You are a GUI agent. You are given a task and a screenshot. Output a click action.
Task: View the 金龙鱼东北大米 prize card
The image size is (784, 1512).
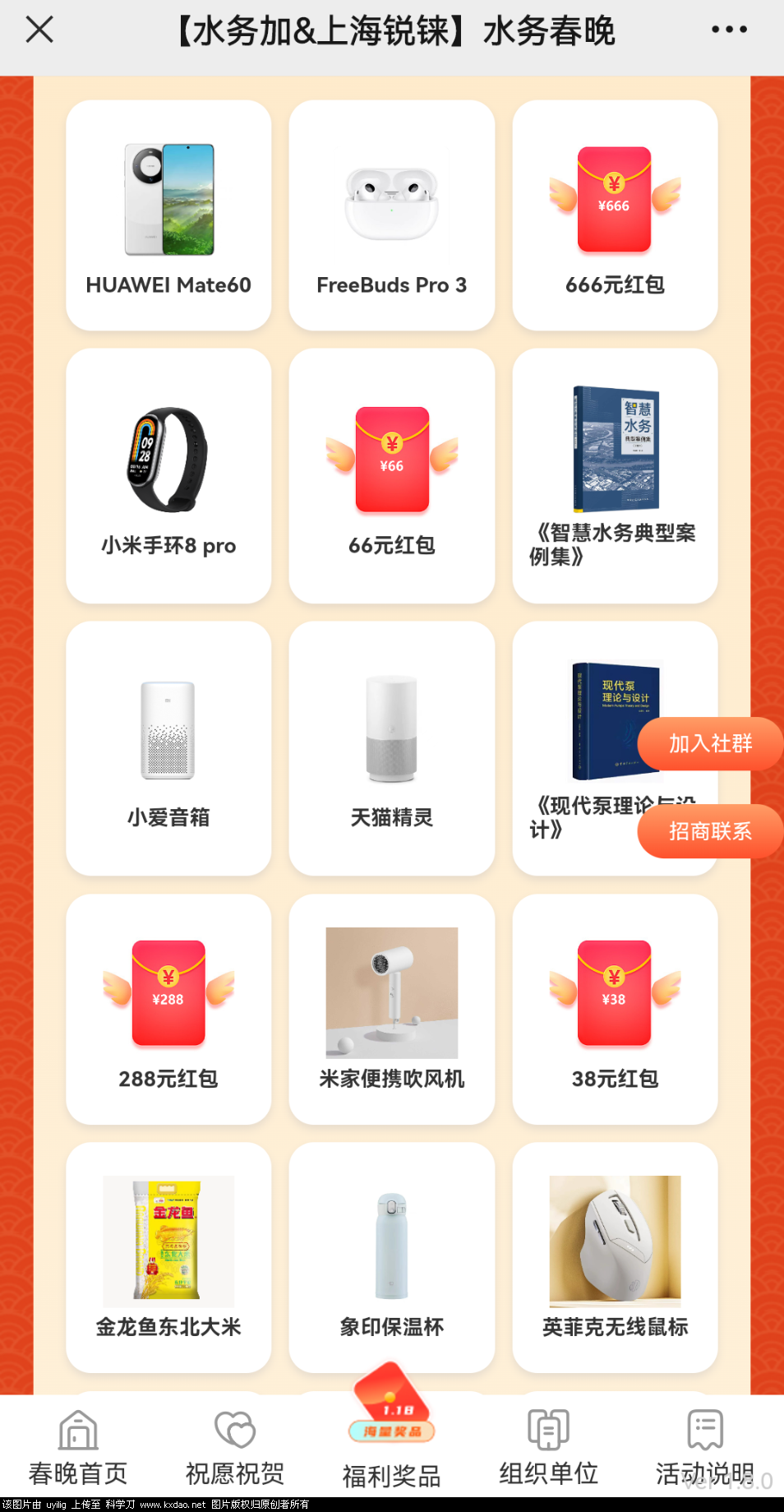pos(168,1257)
